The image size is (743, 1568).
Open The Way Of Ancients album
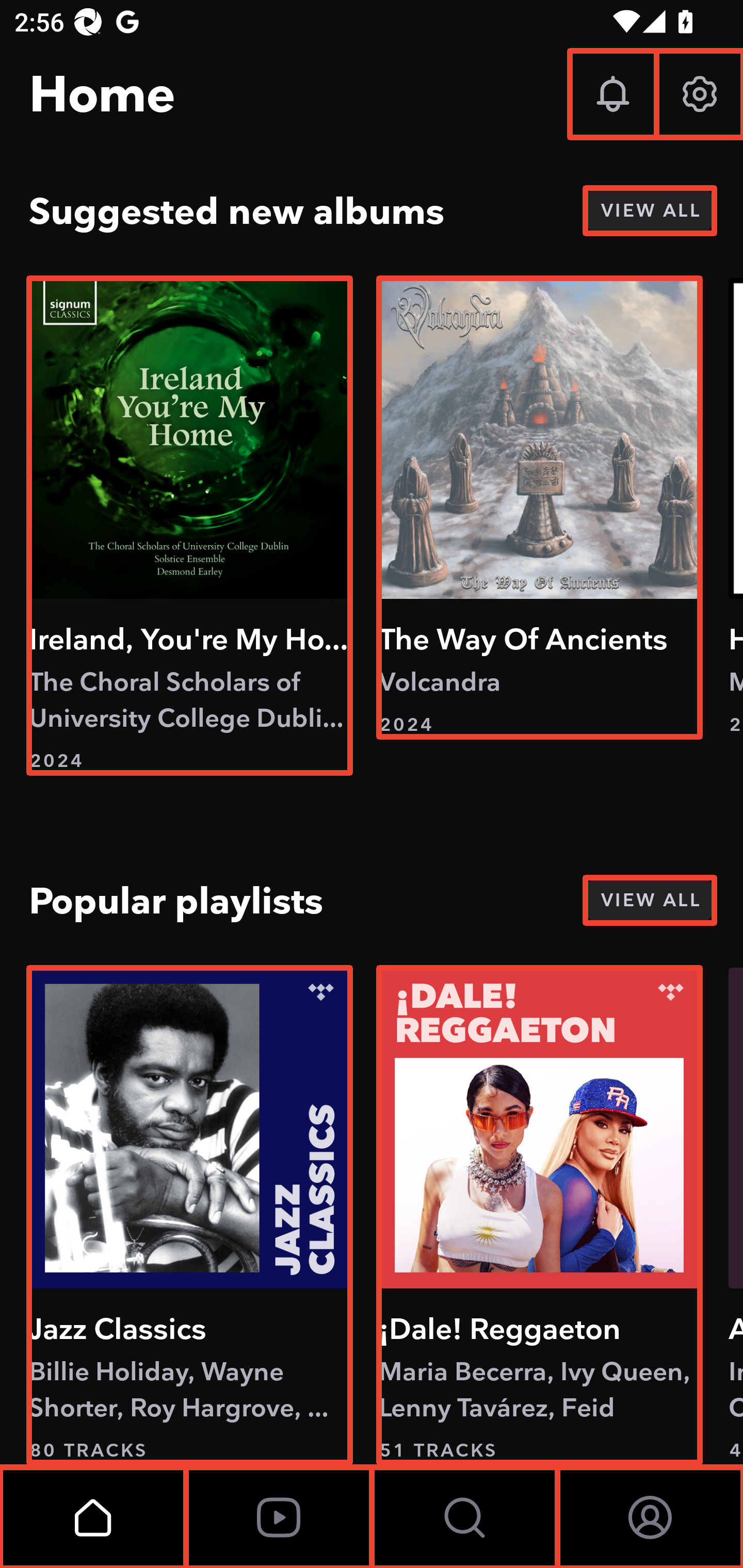539,507
